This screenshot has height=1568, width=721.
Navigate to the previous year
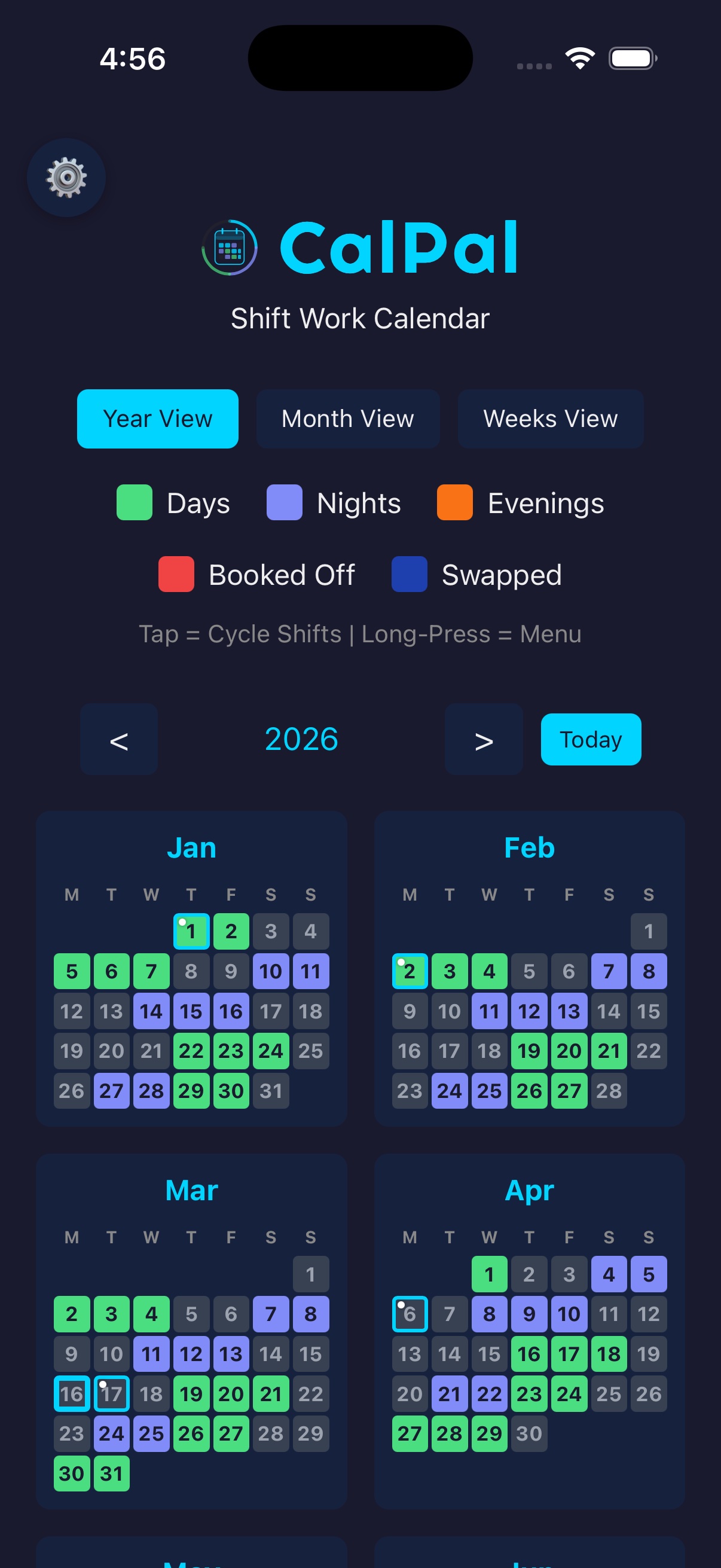(x=118, y=739)
